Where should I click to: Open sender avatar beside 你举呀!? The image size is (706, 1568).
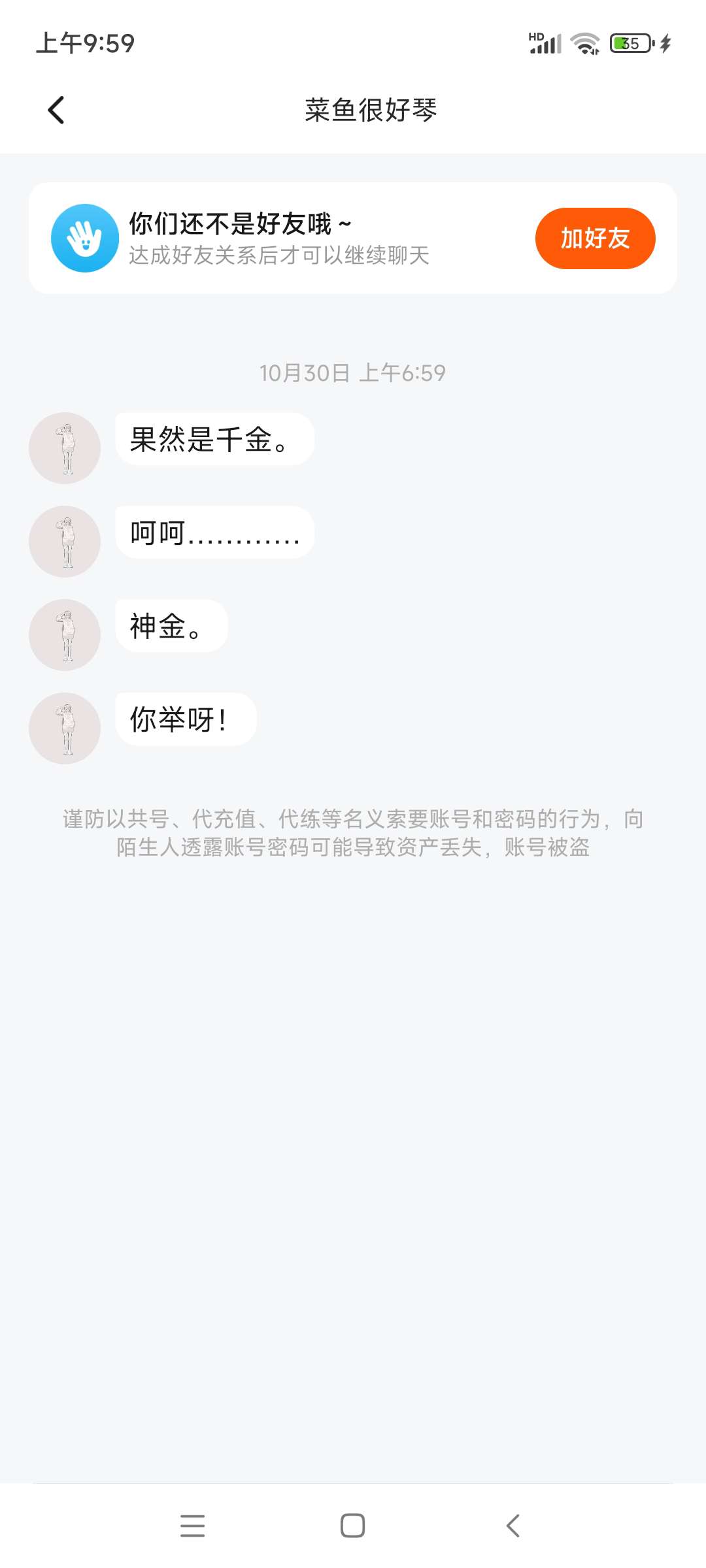pos(65,728)
